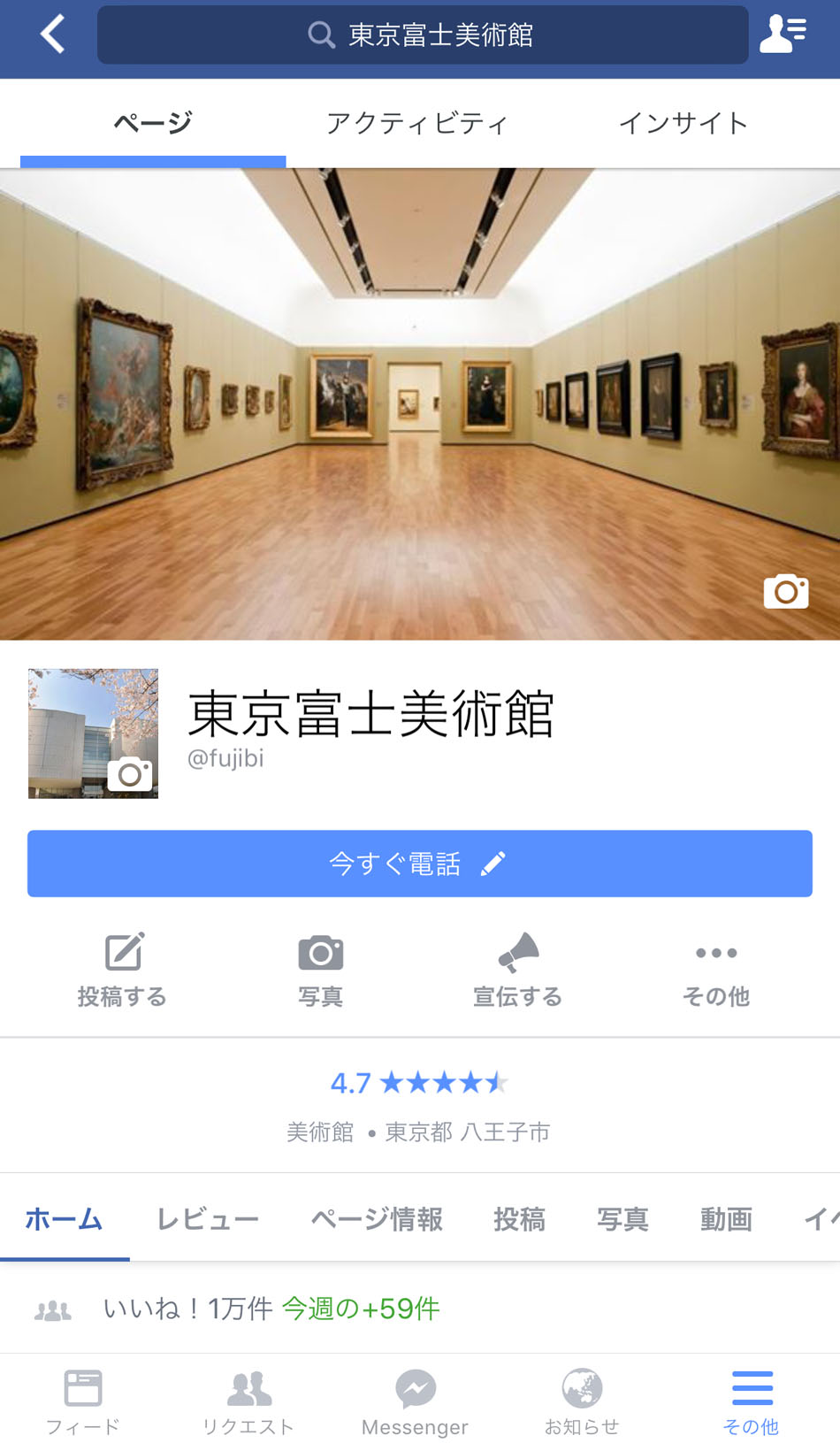Screen dimensions: 840x1443
Task: Open the ページ情報 section tab
Action: 377,1219
